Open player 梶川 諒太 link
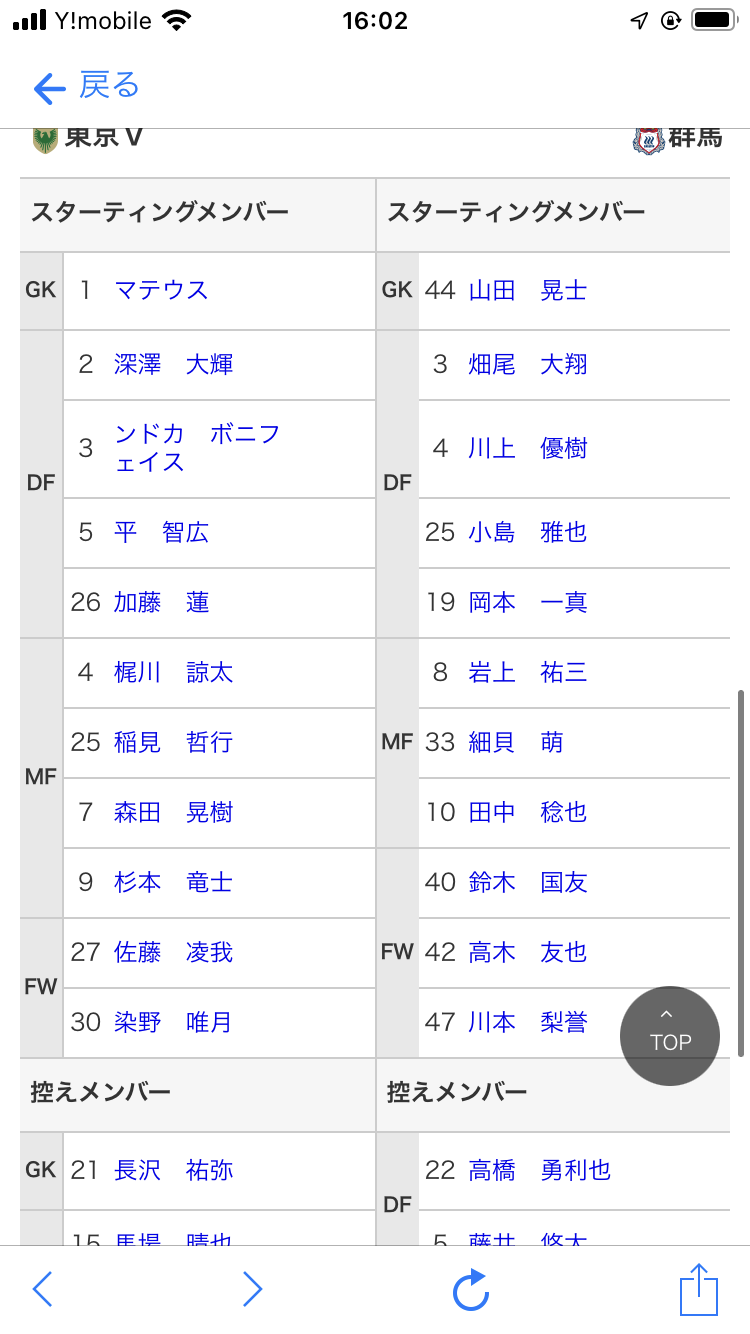The width and height of the screenshot is (750, 1334). pos(174,672)
